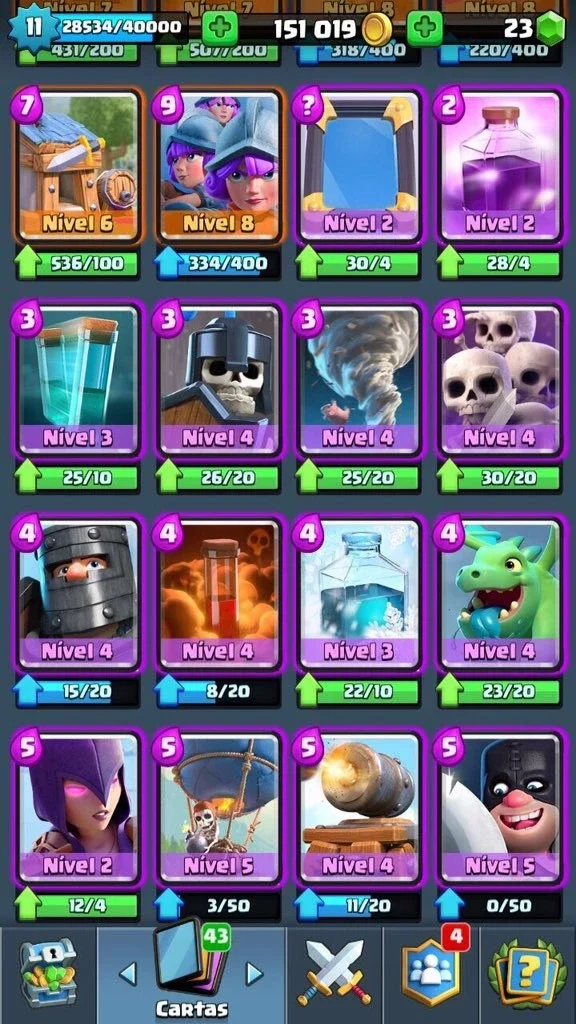
Task: Open the tournaments tab with laurel wreath
Action: pyautogui.click(x=528, y=973)
